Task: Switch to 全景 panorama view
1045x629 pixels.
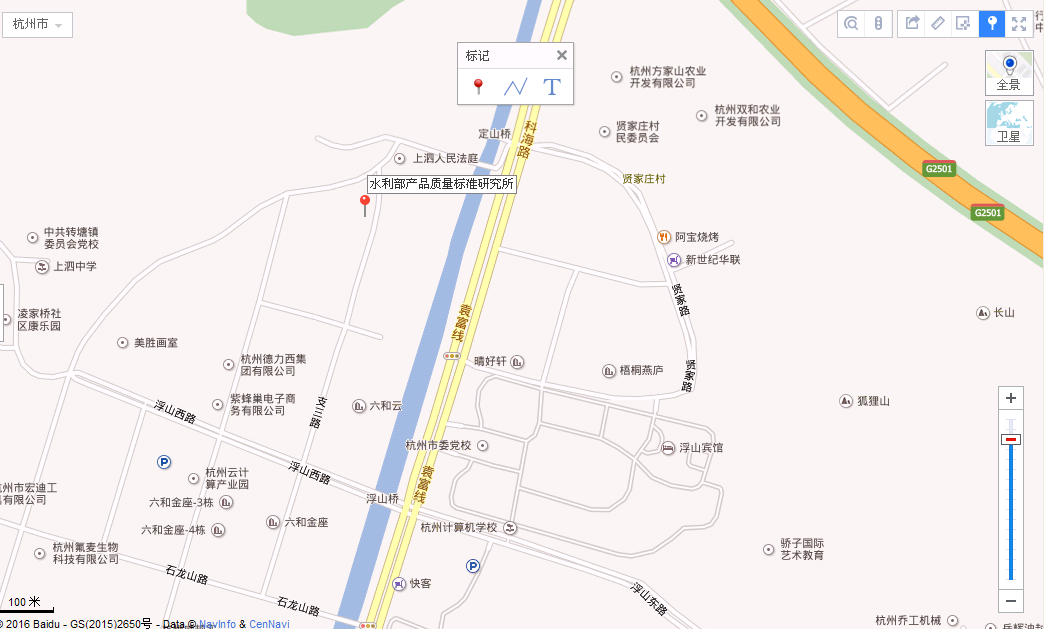Action: [1009, 73]
